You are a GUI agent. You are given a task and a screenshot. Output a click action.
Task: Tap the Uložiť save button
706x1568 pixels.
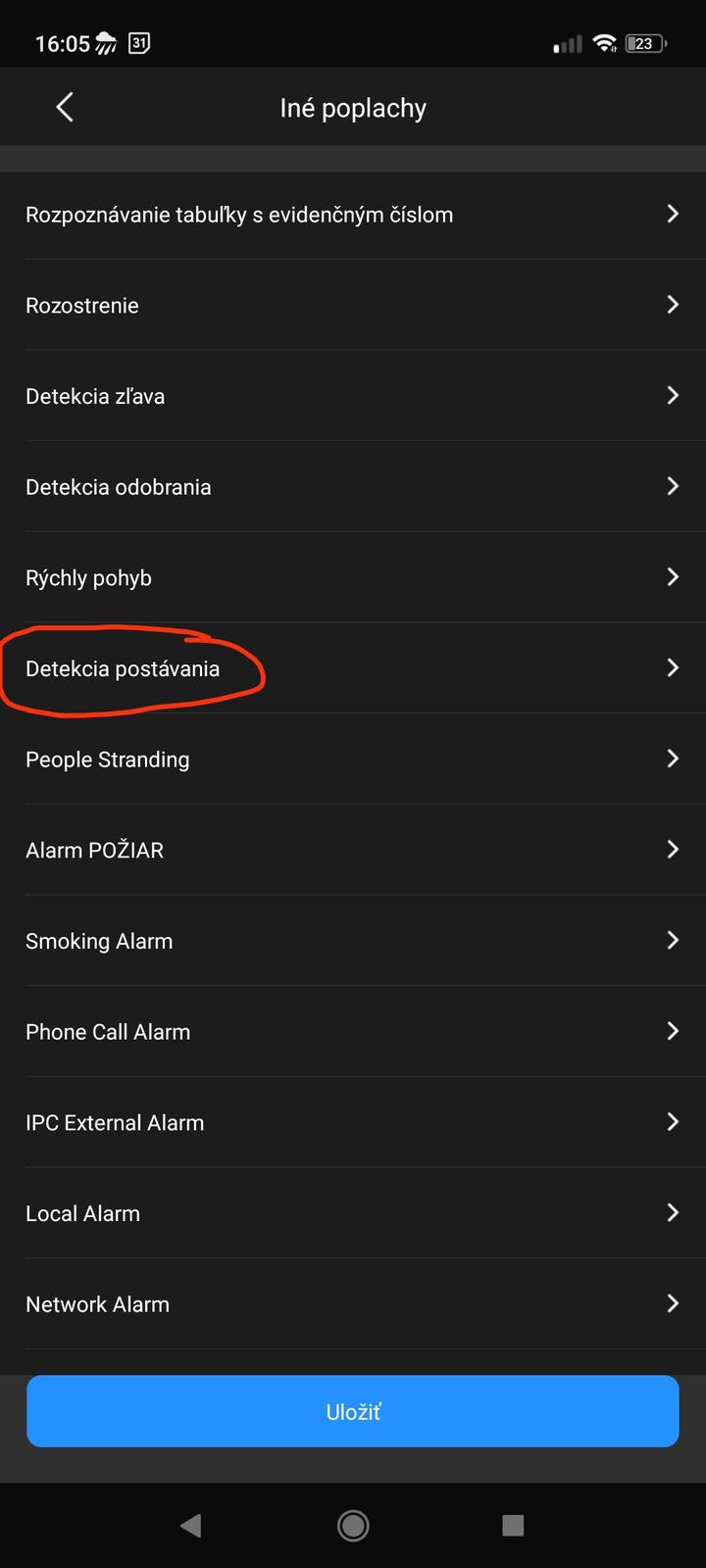(x=353, y=1411)
